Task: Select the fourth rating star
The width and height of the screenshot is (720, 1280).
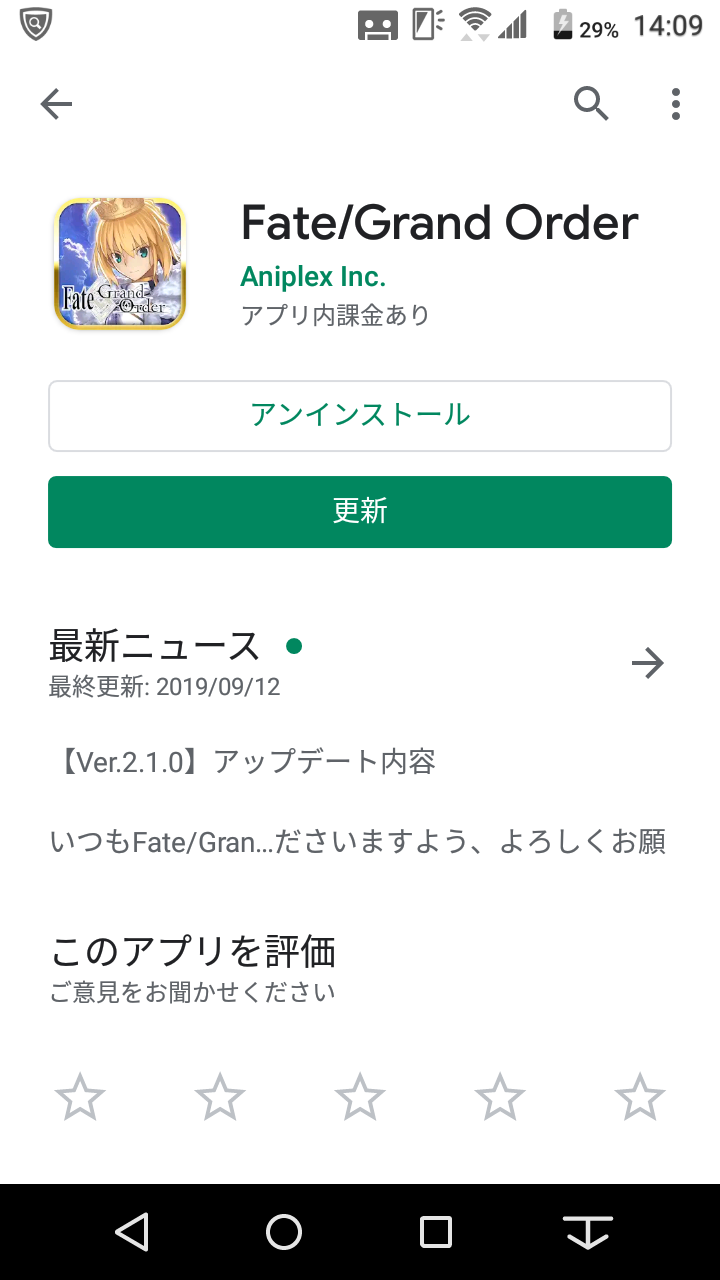Action: (x=500, y=1097)
